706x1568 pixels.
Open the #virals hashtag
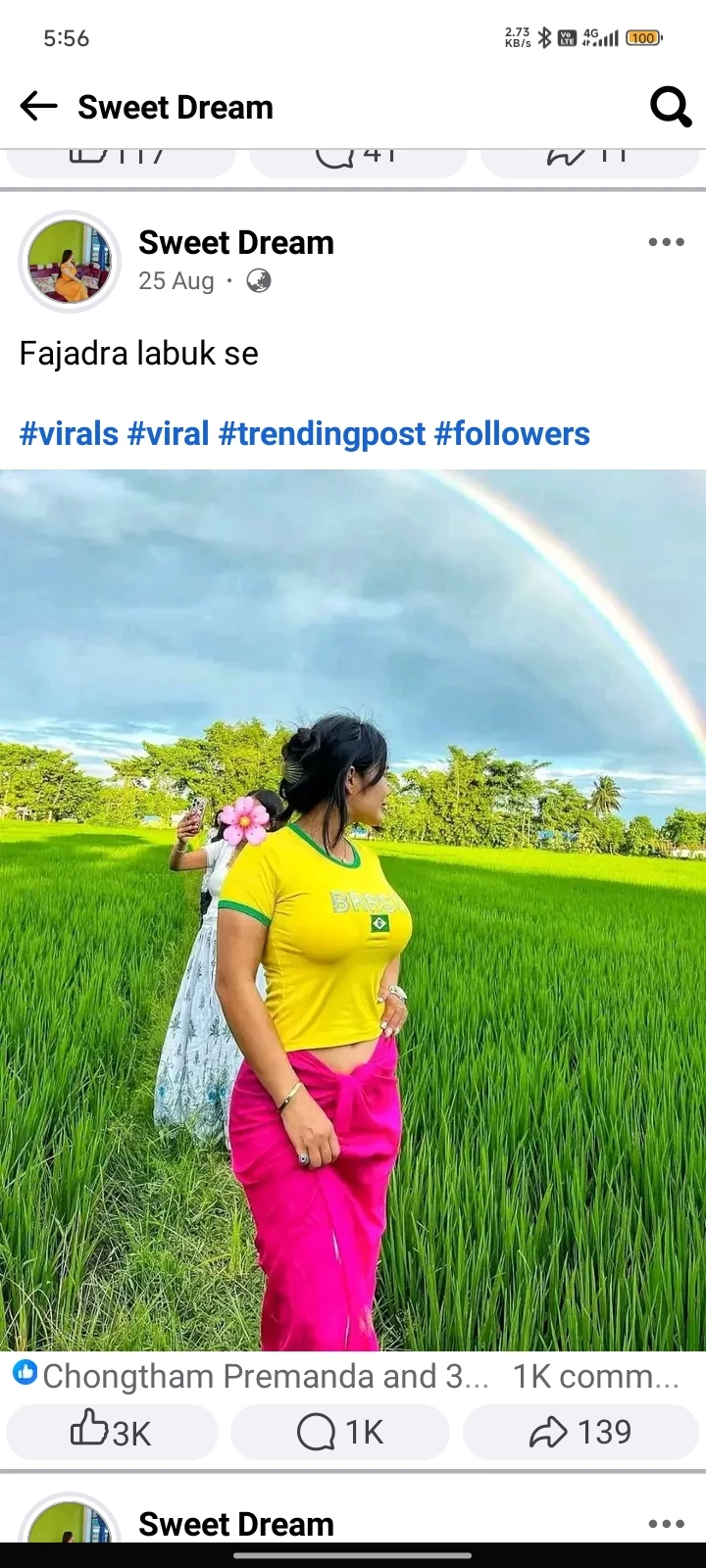click(x=69, y=433)
